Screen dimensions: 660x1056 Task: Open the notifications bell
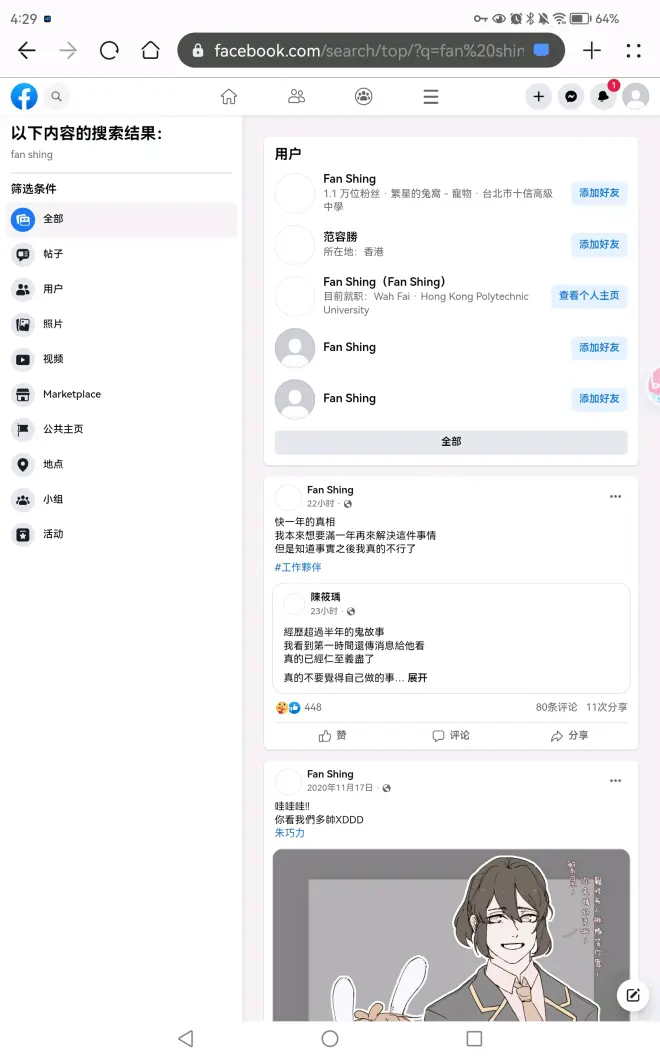[603, 97]
